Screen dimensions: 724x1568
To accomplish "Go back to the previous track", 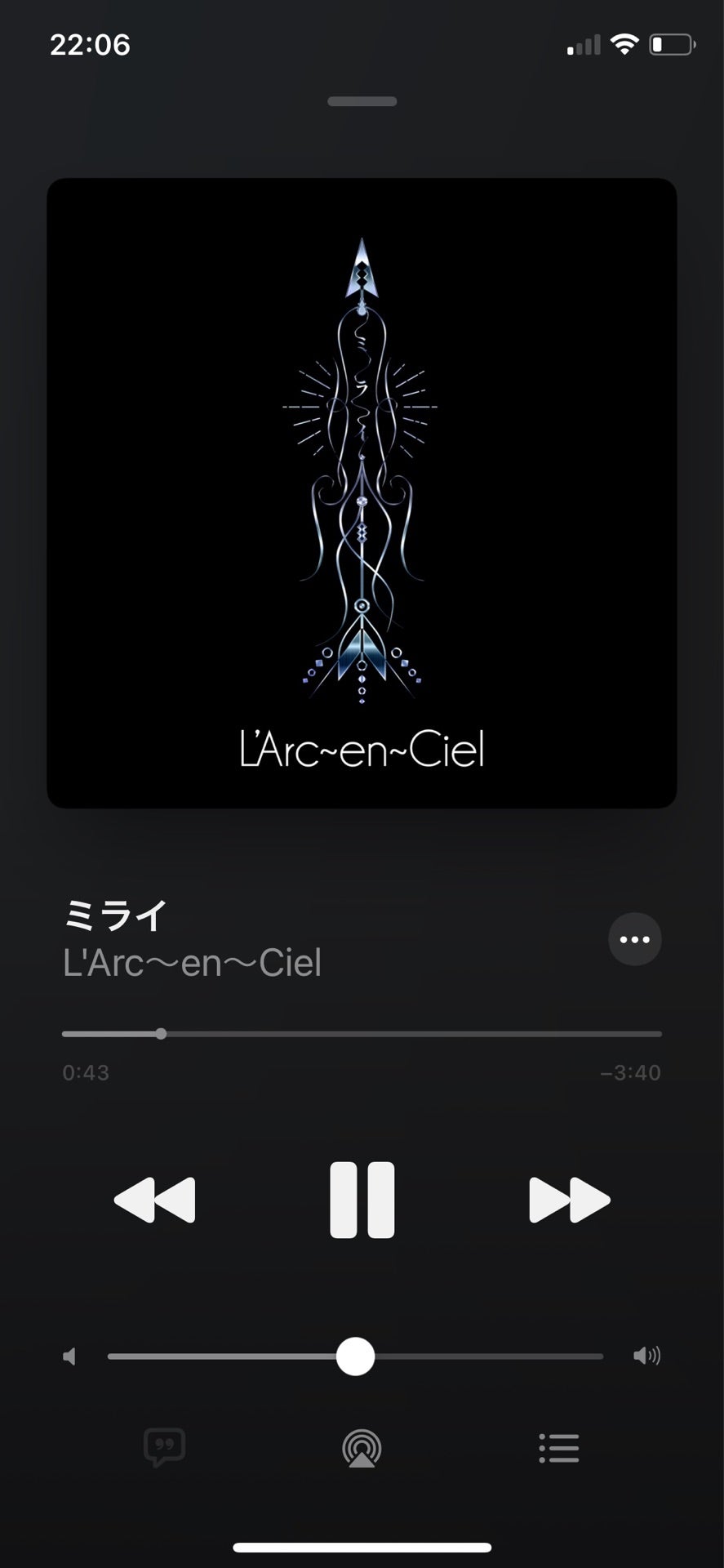I will [x=154, y=1200].
